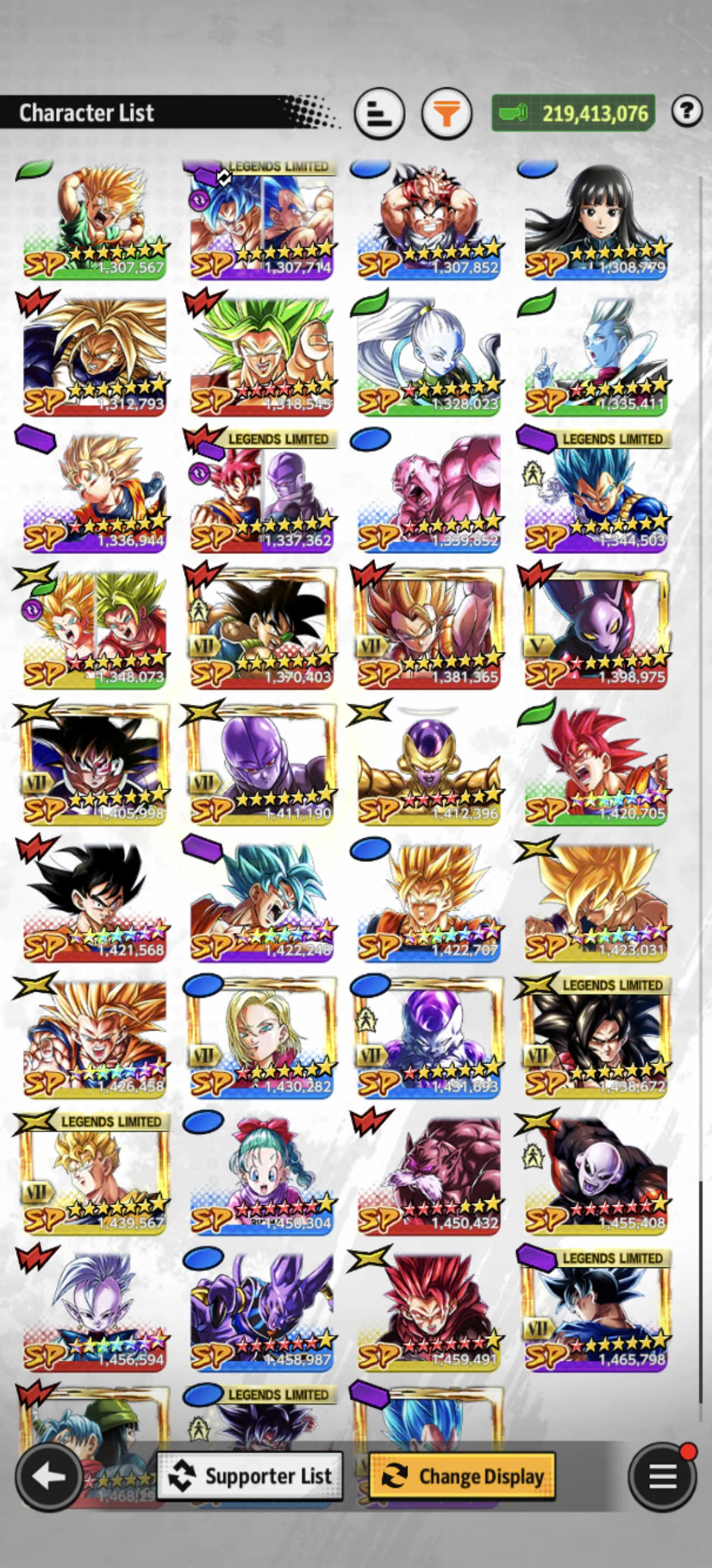
Task: Go back with the arrow button
Action: coord(49,1476)
